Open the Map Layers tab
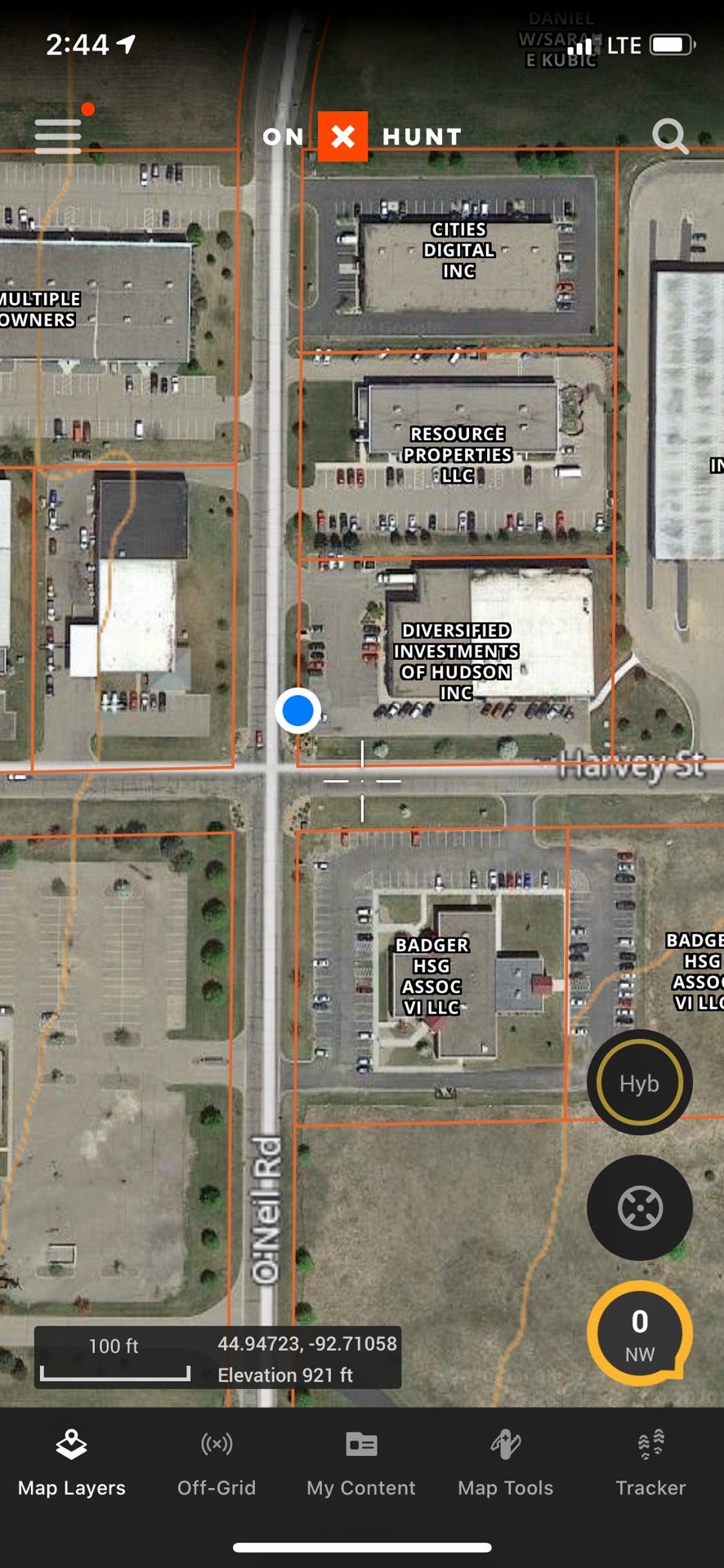Viewport: 724px width, 1568px height. pyautogui.click(x=72, y=1463)
